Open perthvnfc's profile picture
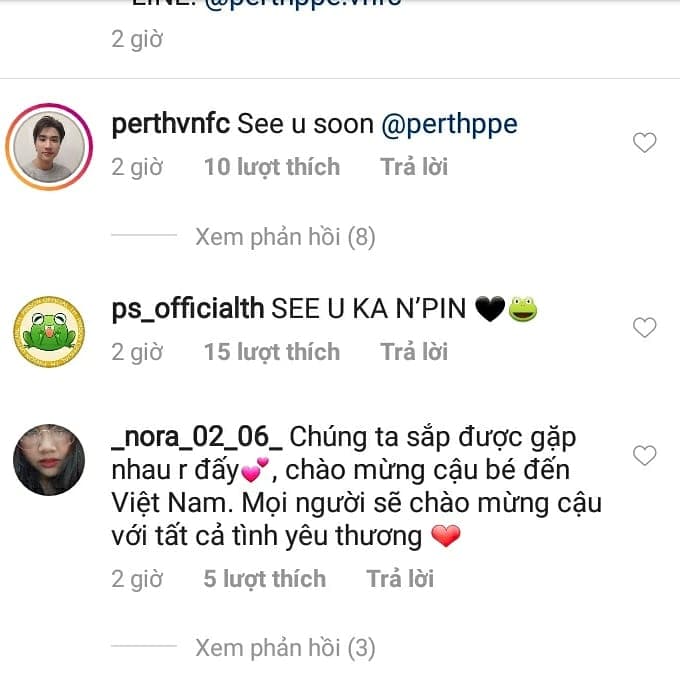 click(x=49, y=145)
